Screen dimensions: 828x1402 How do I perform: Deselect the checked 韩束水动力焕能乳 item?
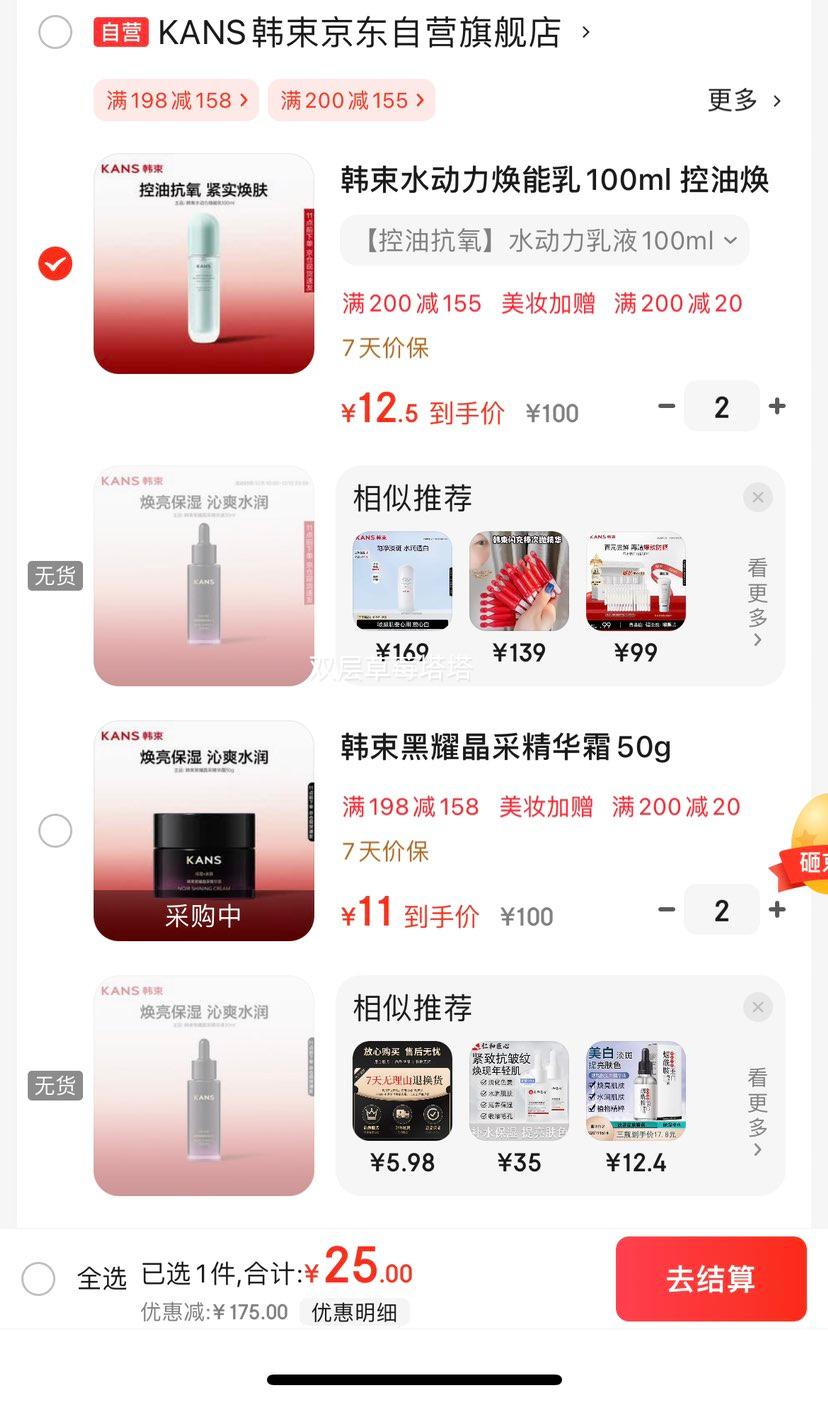(x=55, y=264)
